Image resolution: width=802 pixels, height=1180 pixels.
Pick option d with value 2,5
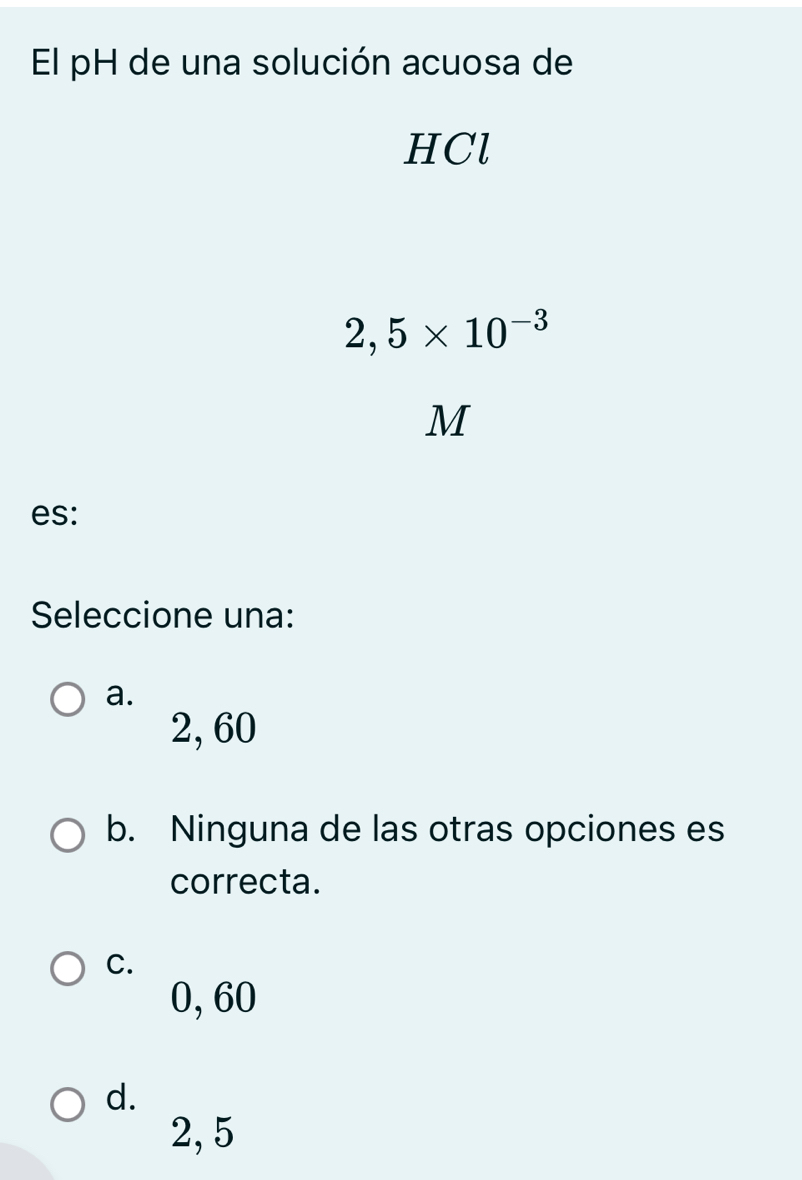[68, 1105]
